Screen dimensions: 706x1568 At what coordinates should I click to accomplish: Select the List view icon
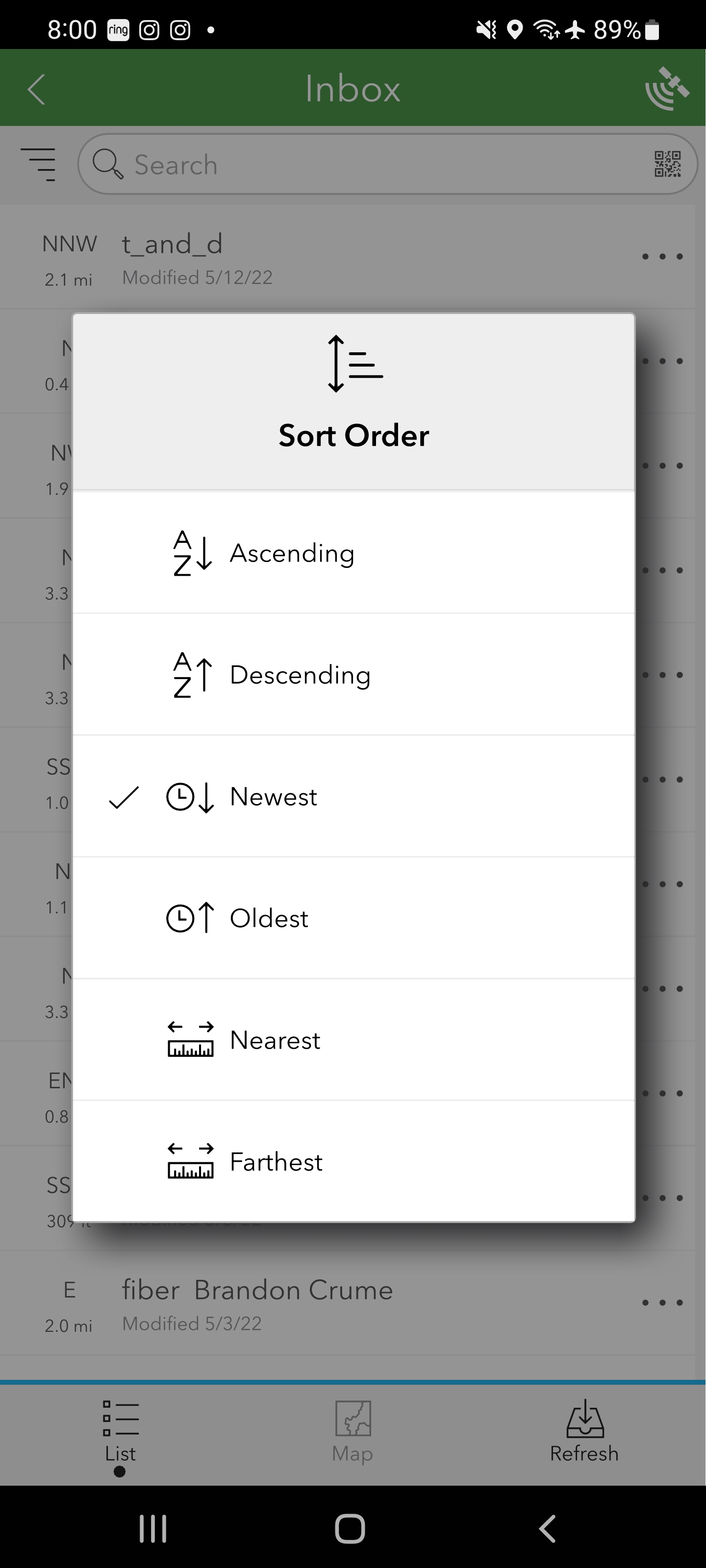120,1418
